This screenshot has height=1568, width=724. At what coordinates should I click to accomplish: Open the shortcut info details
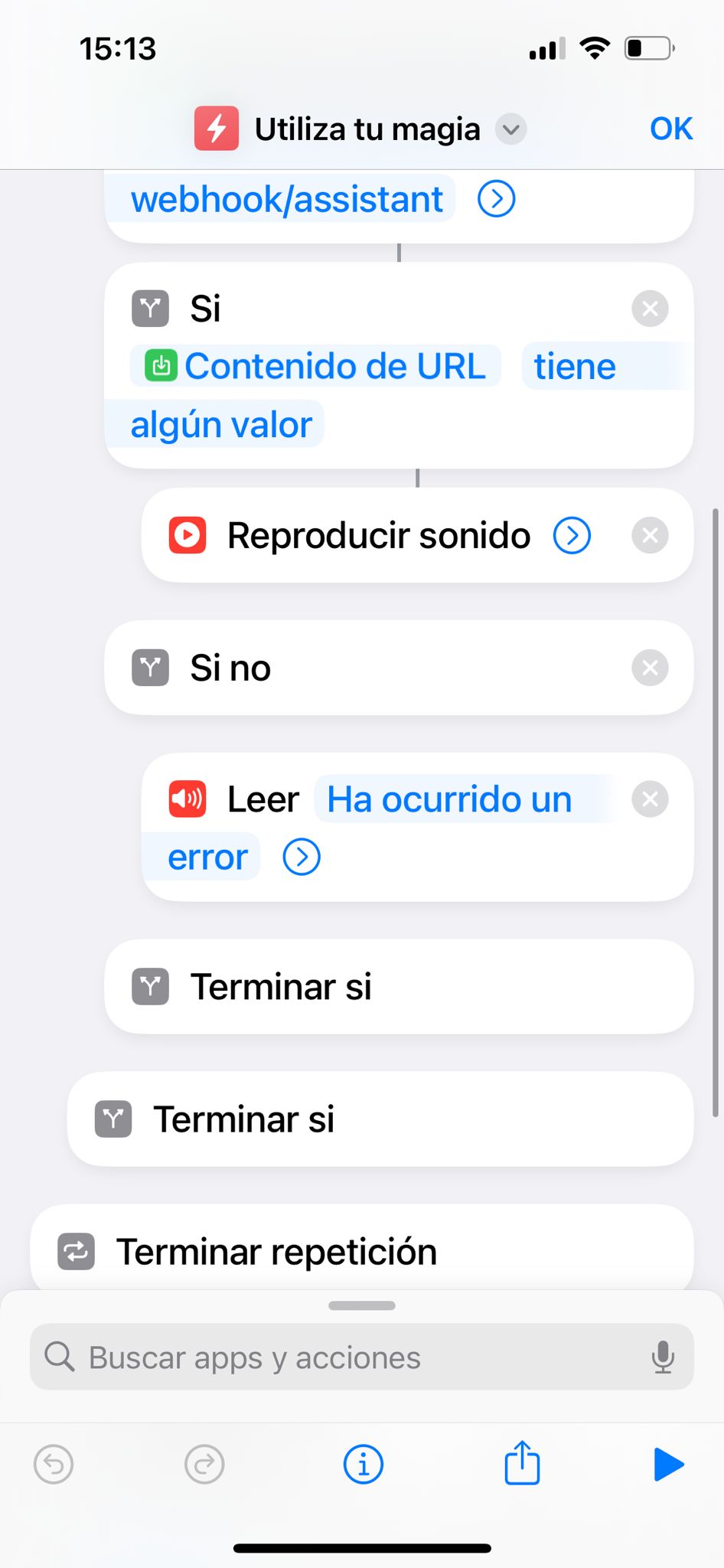point(364,1465)
